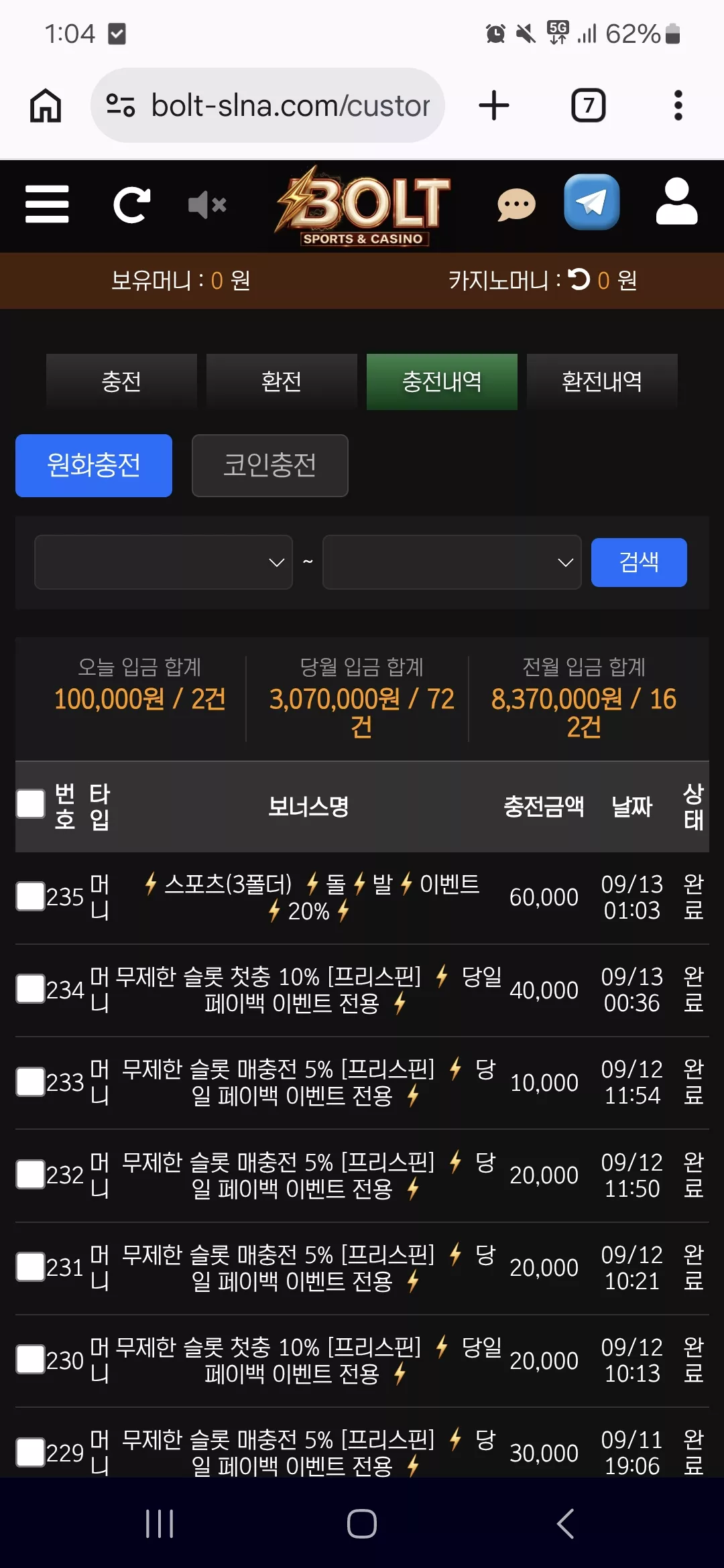Switch to the 충전 tab

coord(121,381)
